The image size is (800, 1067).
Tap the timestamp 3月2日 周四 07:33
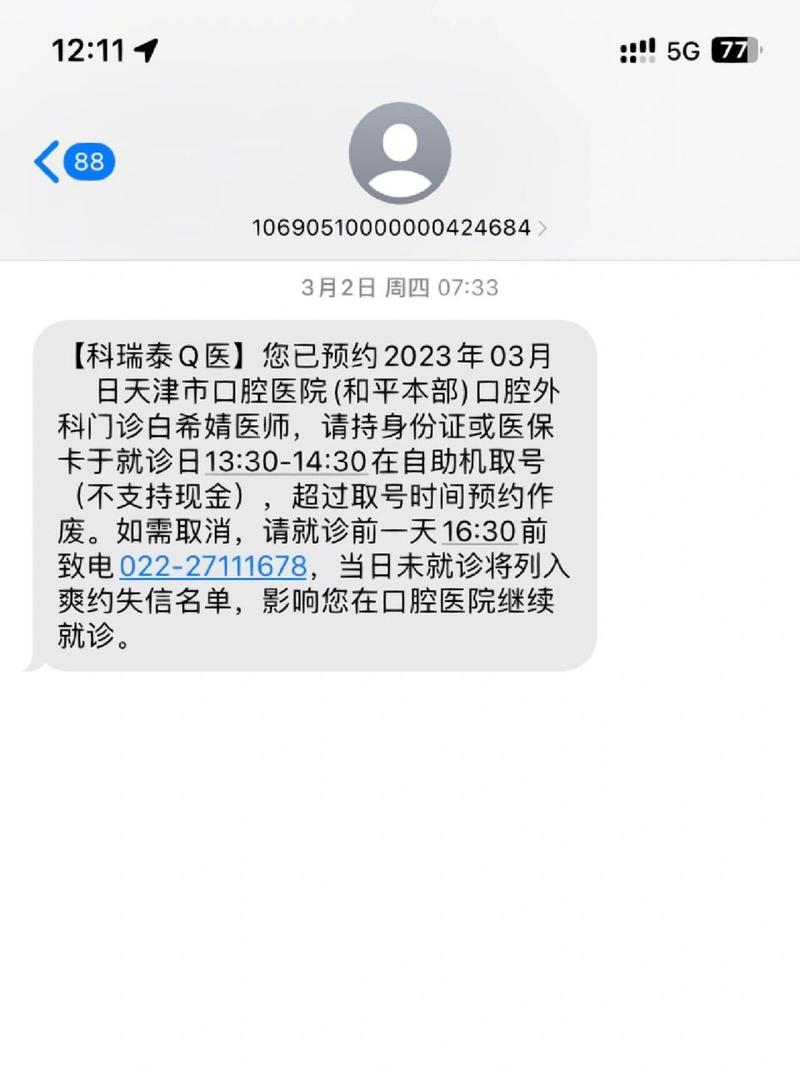(399, 289)
